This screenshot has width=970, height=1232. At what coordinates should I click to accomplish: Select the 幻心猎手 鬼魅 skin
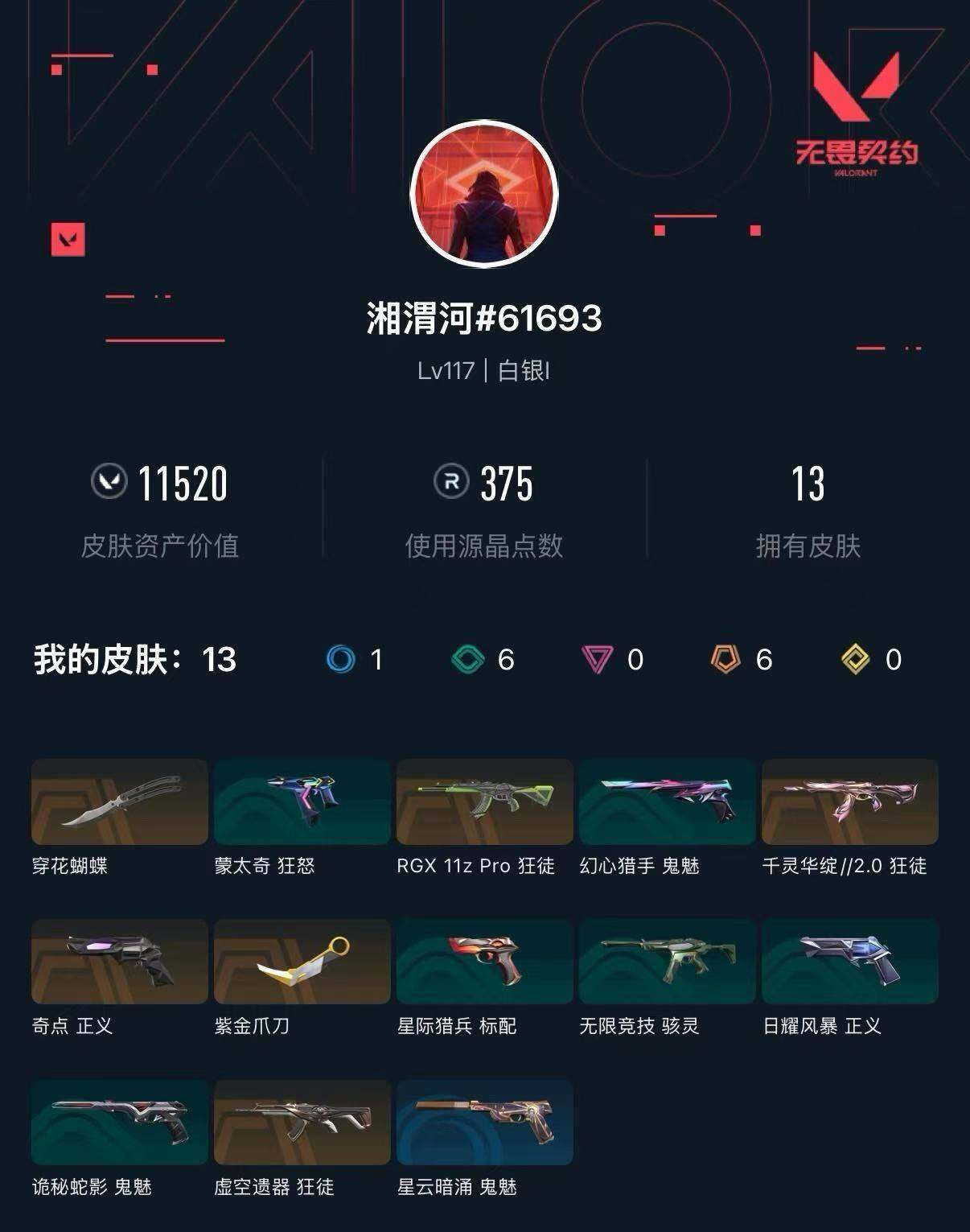coord(667,802)
